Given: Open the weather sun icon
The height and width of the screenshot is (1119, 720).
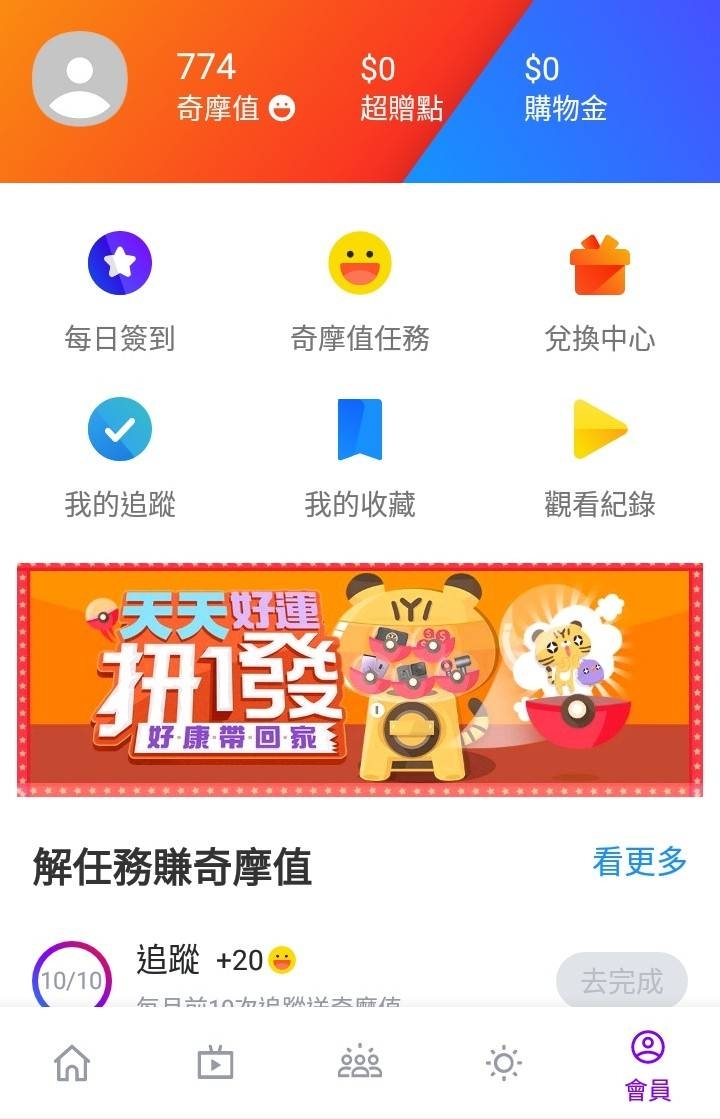Looking at the screenshot, I should tap(504, 1064).
